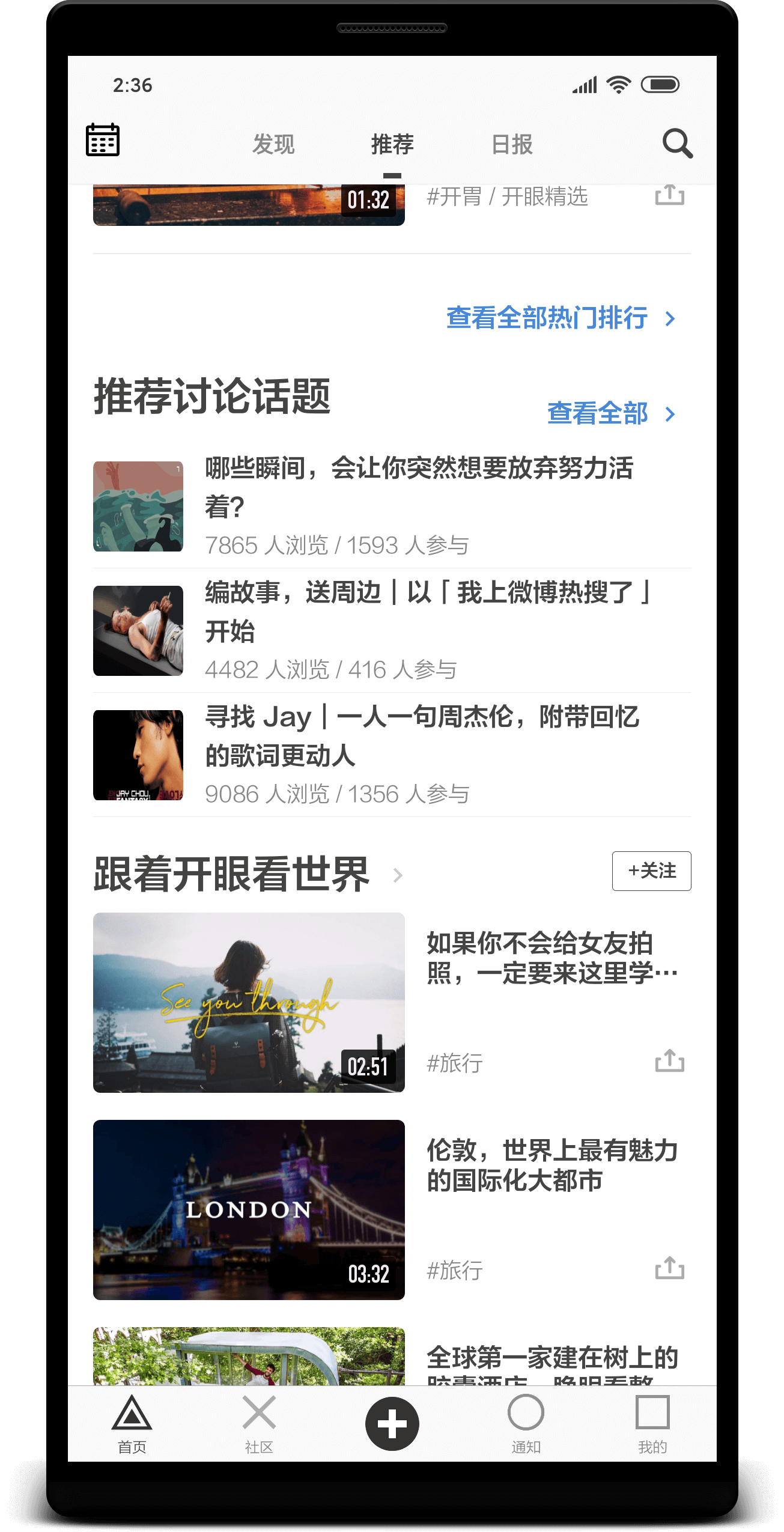Screen dimensions: 784x1532
Task: Open notifications via the 通知 circle icon
Action: [525, 1421]
